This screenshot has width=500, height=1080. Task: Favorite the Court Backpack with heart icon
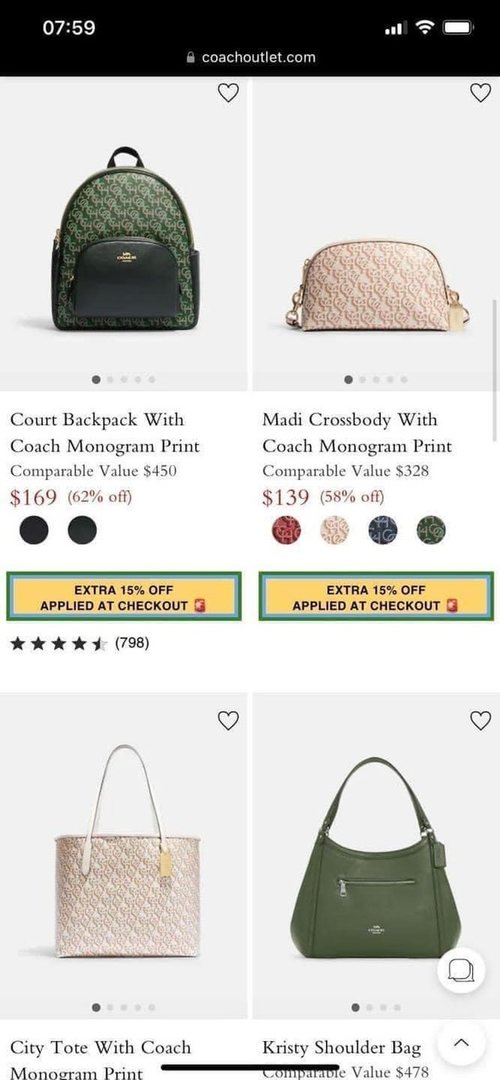(x=228, y=92)
